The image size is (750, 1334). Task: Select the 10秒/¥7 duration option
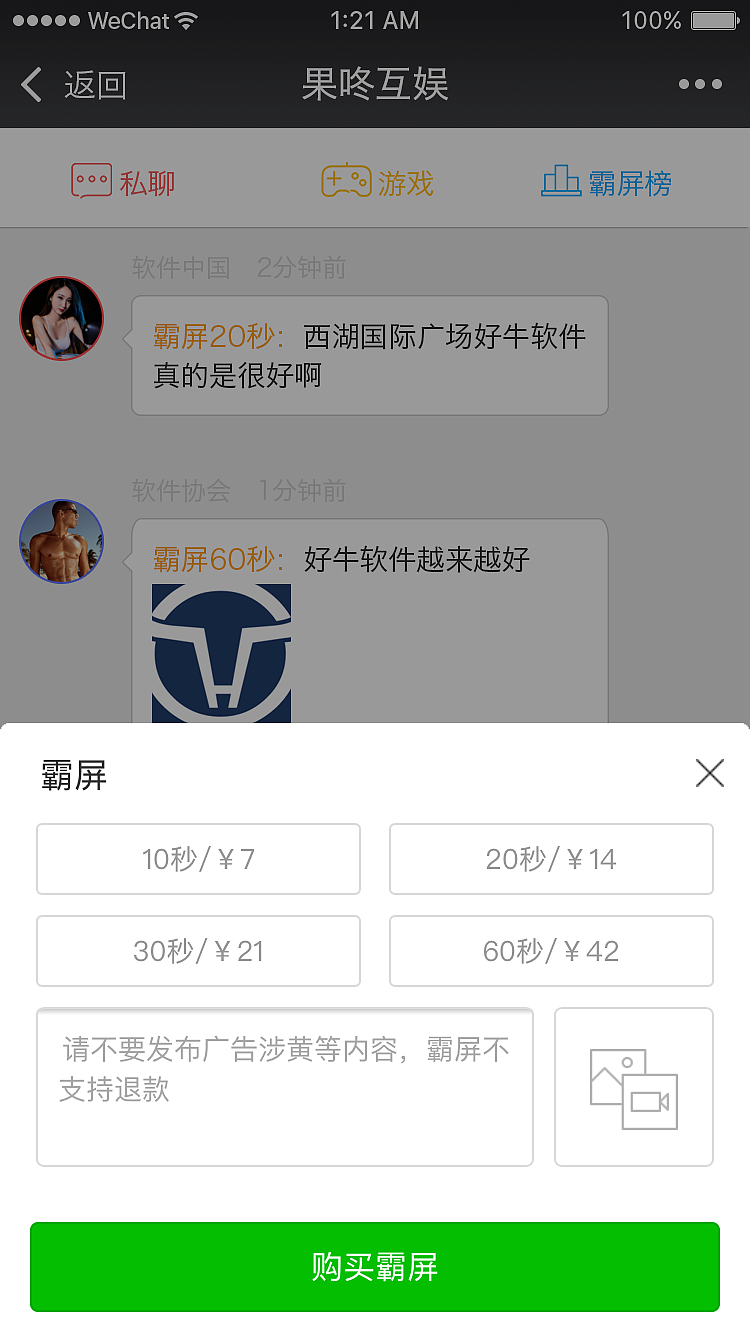pos(198,859)
